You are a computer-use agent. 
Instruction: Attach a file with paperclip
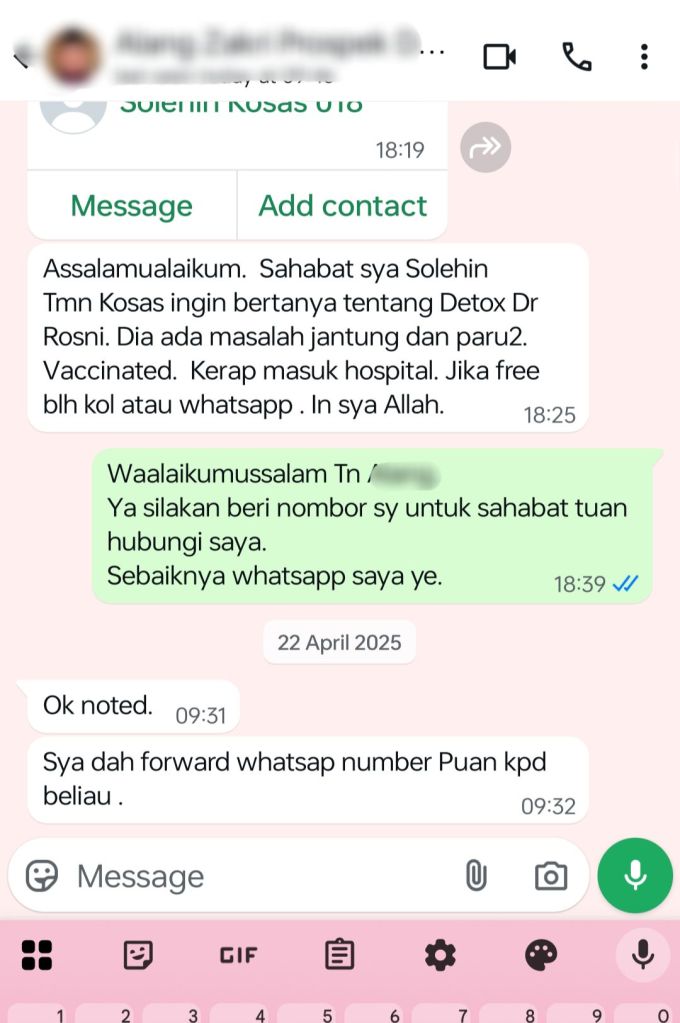pos(475,876)
